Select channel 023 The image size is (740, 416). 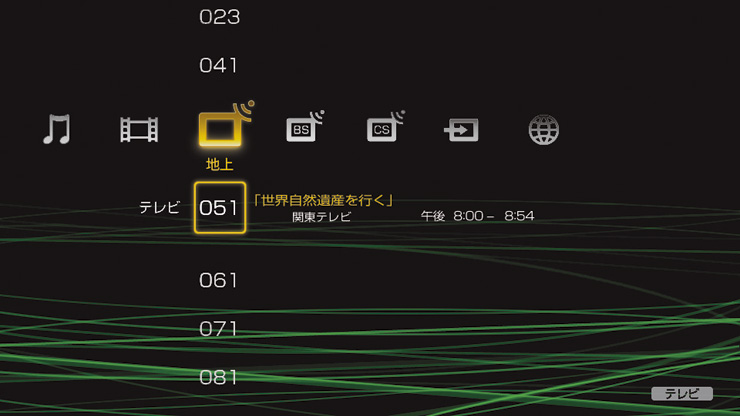219,17
